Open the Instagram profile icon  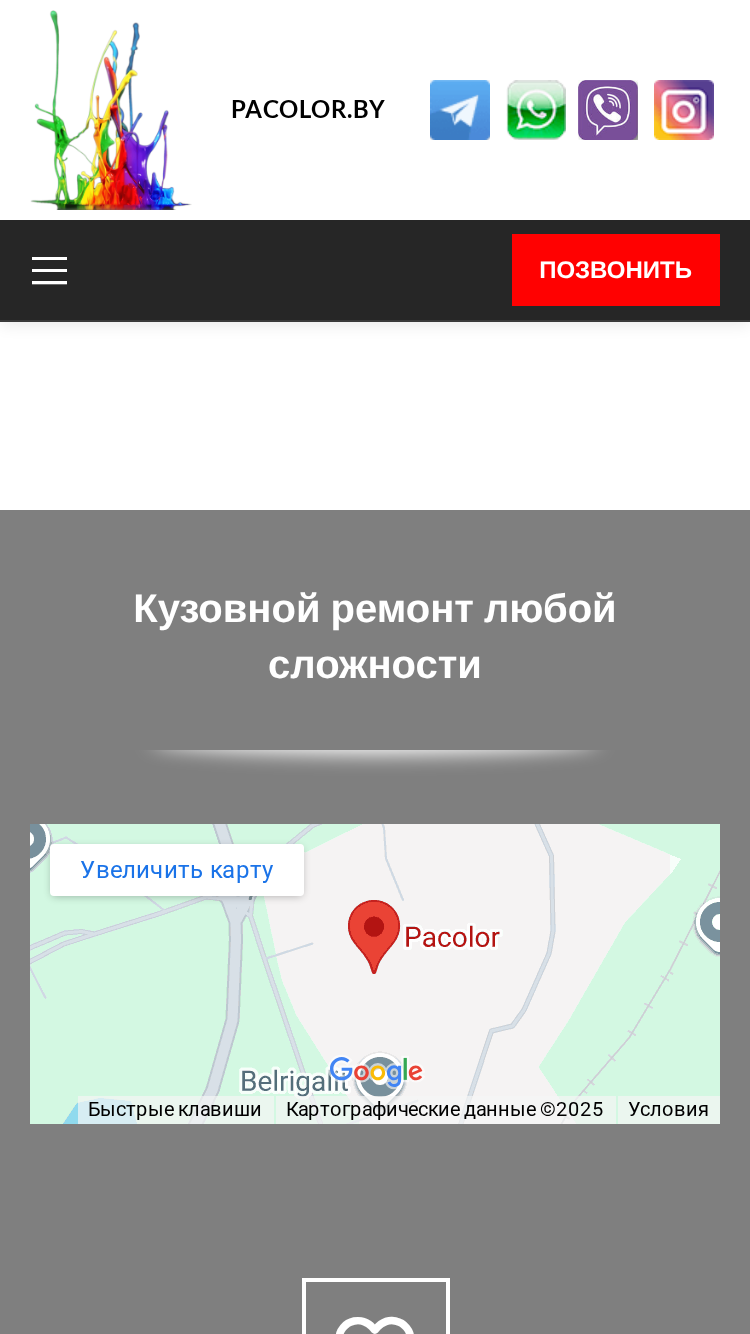click(x=684, y=110)
